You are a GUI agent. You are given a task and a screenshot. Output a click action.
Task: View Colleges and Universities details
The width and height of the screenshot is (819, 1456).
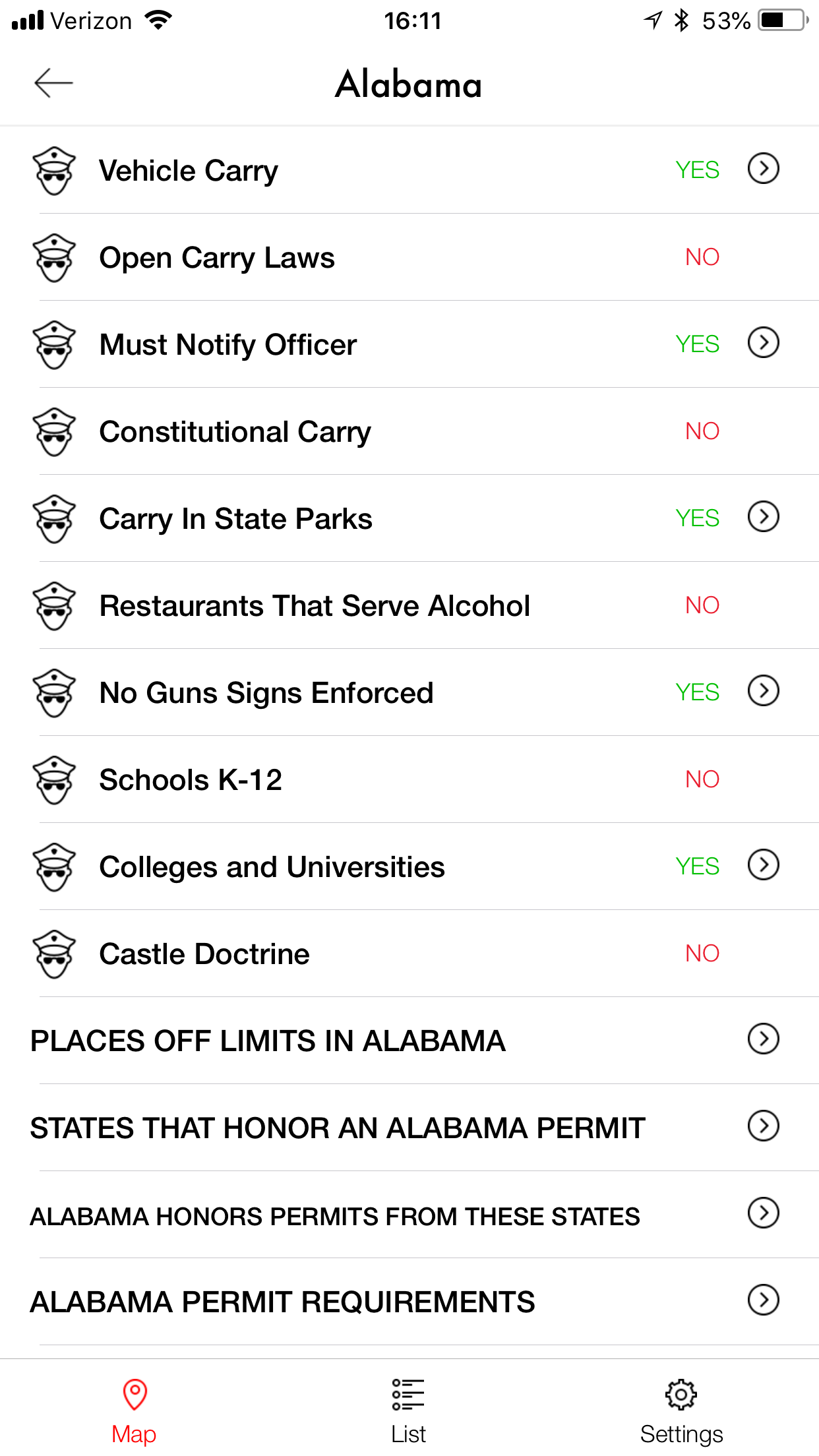tap(409, 866)
